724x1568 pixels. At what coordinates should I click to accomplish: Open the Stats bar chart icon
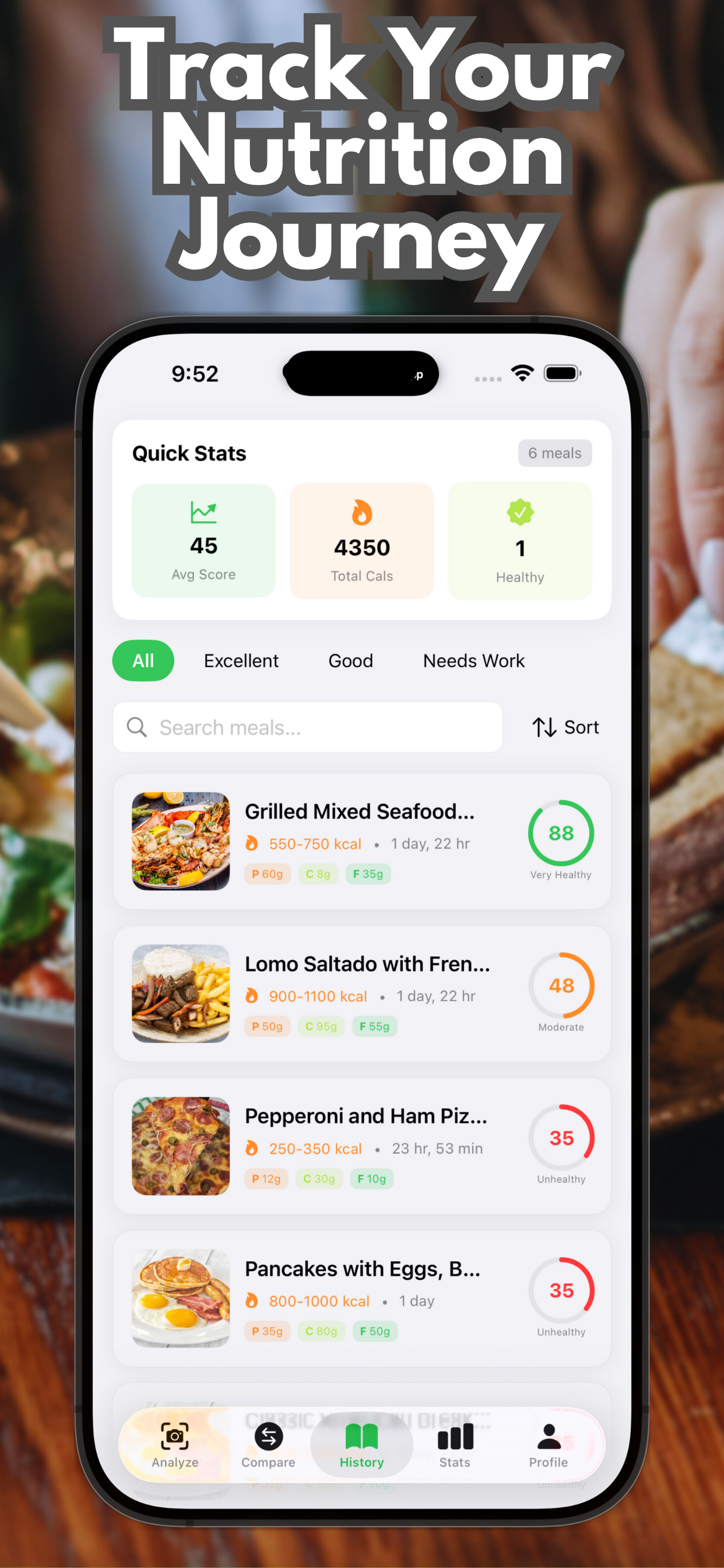point(455,1436)
